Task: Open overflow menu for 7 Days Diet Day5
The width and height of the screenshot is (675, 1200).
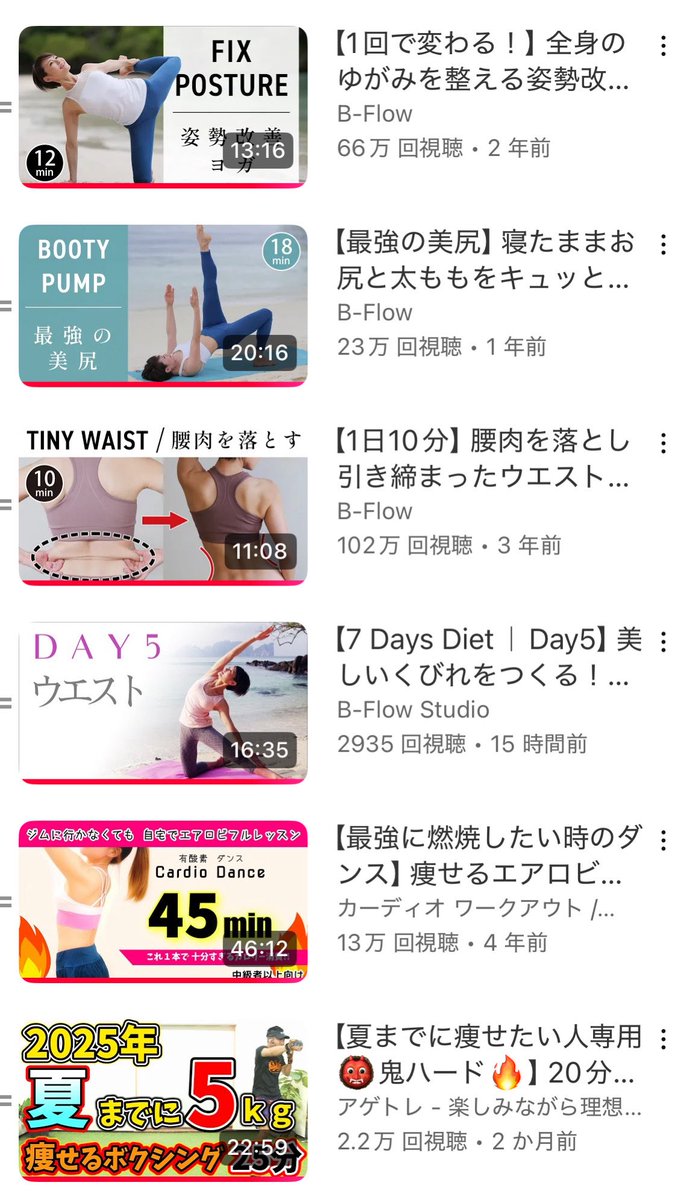Action: pos(661,643)
